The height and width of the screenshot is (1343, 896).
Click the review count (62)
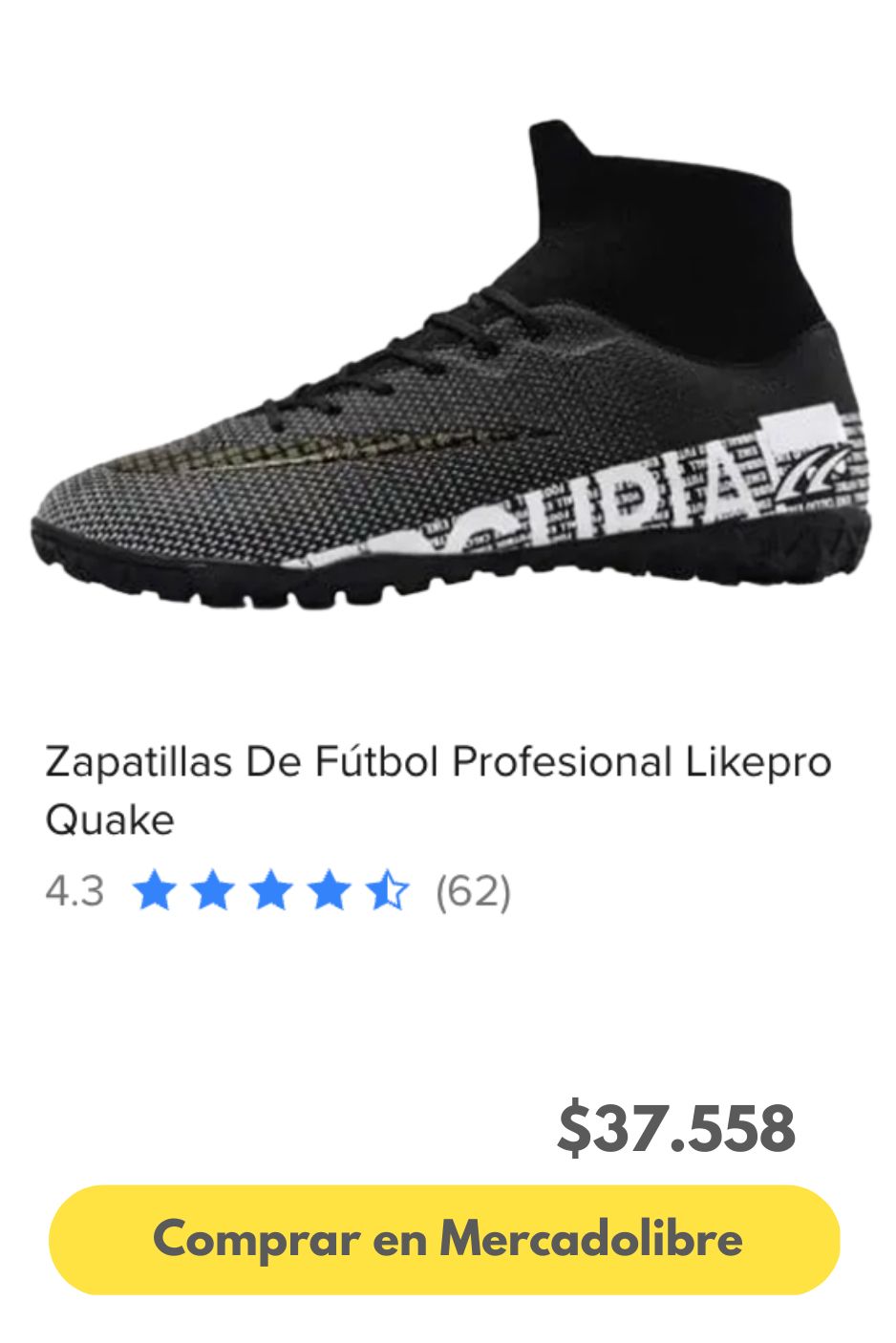473,894
